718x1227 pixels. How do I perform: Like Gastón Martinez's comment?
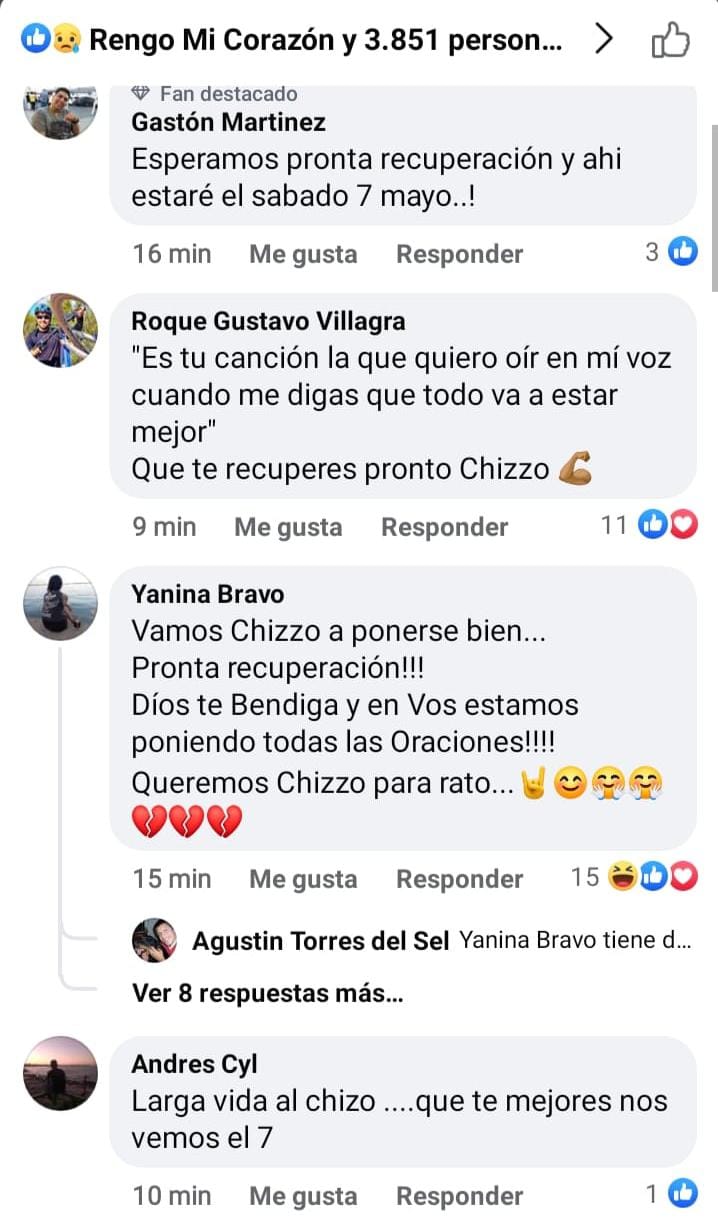302,254
